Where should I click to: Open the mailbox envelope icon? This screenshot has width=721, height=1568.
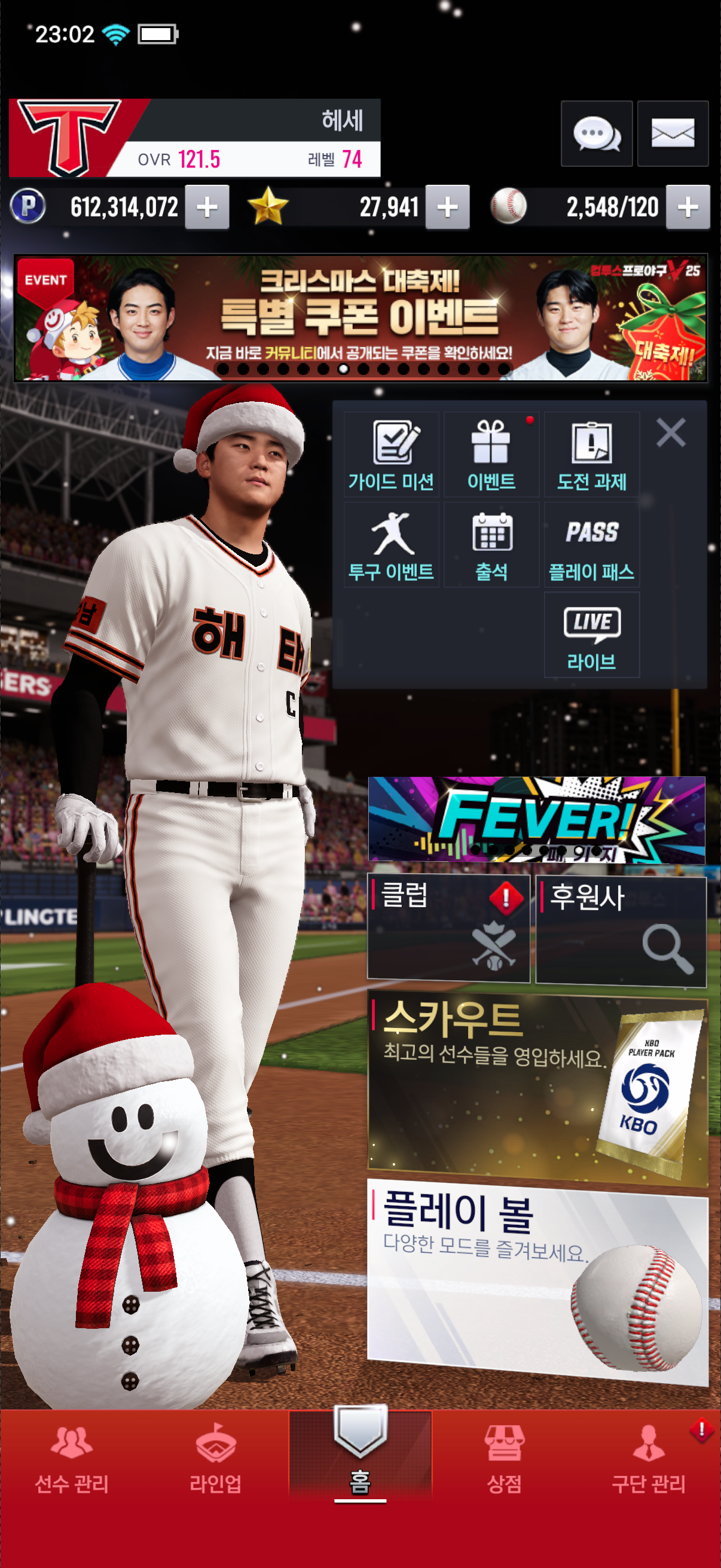point(673,133)
